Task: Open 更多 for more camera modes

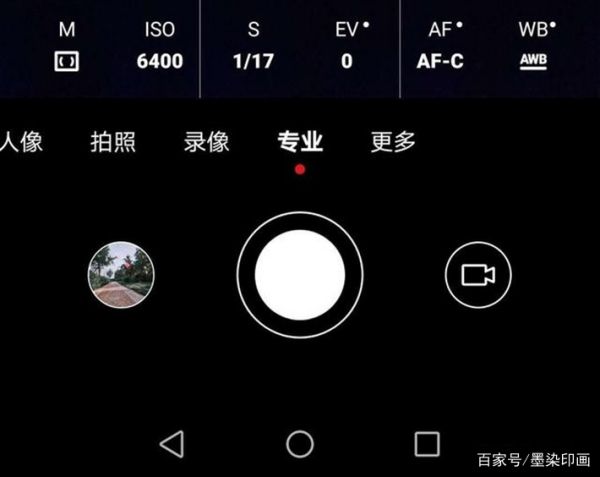Action: coord(393,142)
